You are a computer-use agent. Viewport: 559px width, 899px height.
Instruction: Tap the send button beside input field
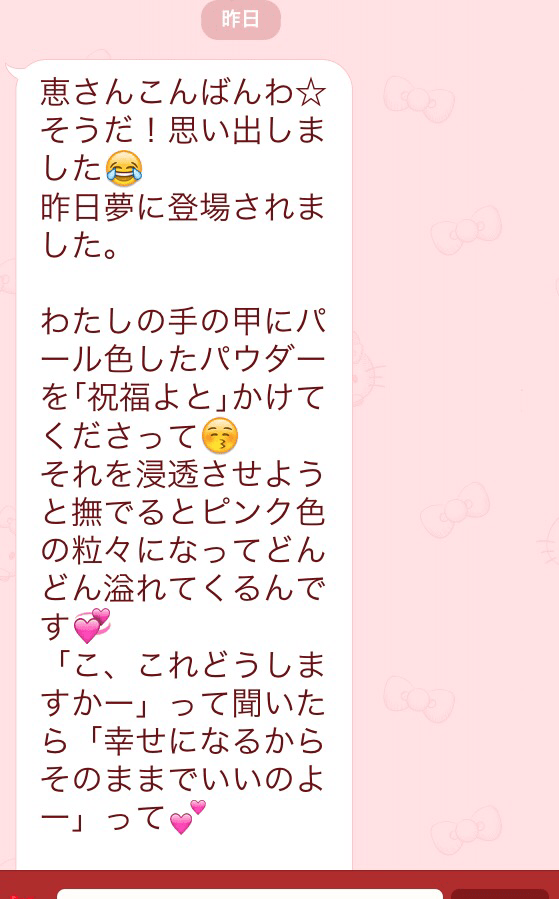499,894
